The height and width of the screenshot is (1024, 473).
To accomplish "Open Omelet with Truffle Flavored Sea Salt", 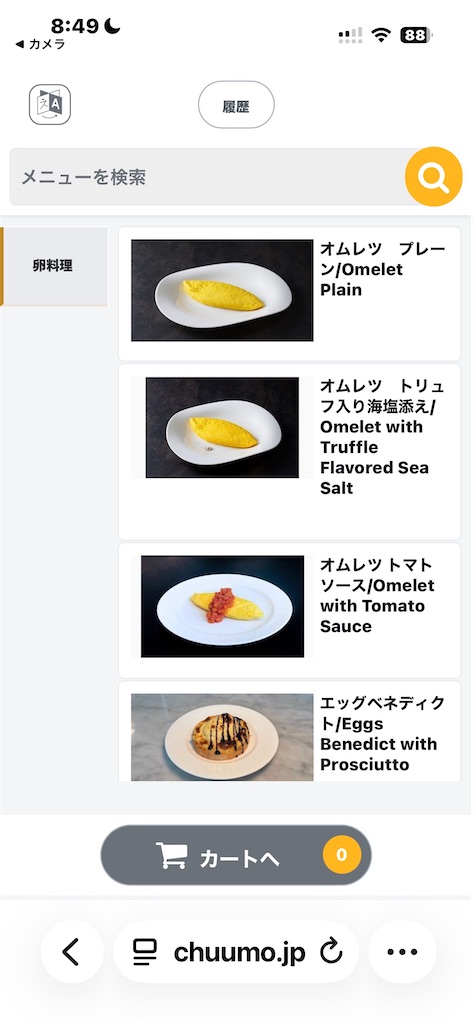I will coord(289,452).
